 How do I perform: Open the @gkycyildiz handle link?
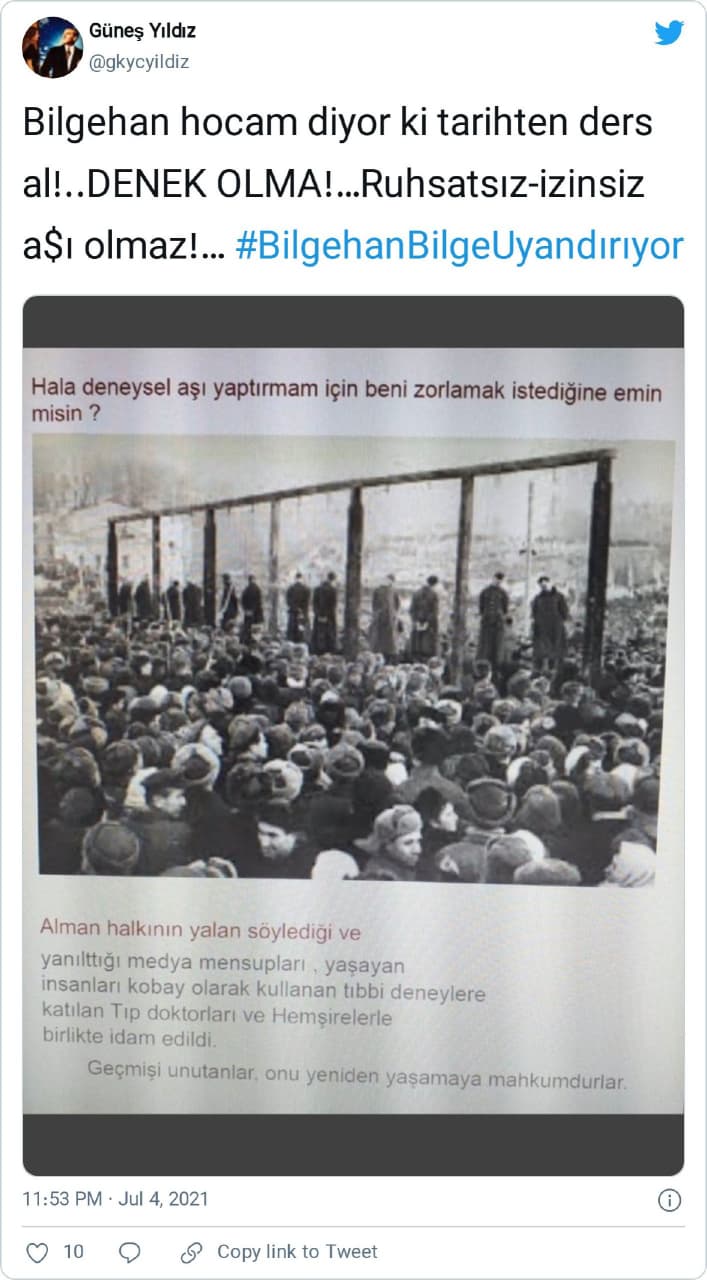[139, 62]
